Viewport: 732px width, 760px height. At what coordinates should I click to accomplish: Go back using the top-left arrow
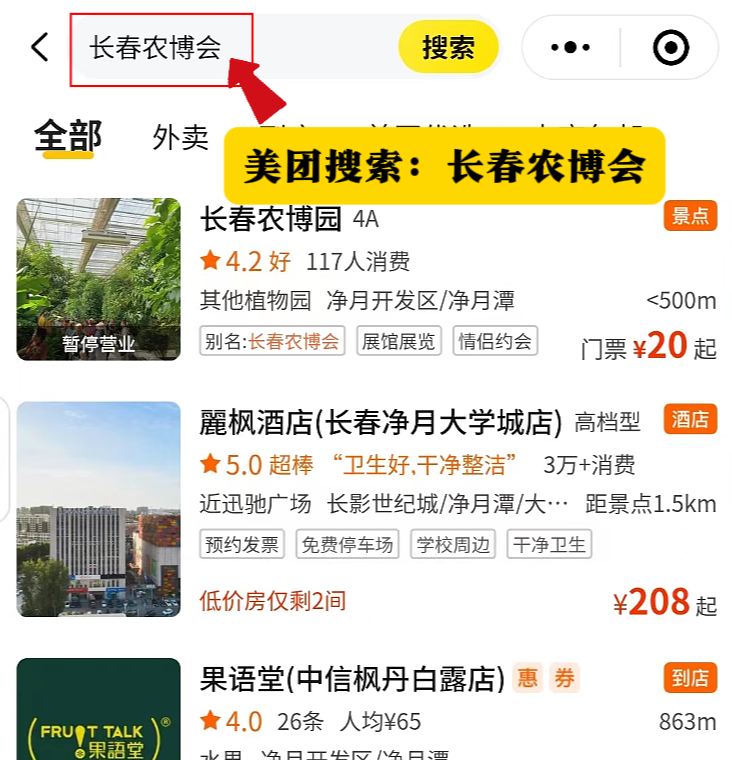coord(39,47)
